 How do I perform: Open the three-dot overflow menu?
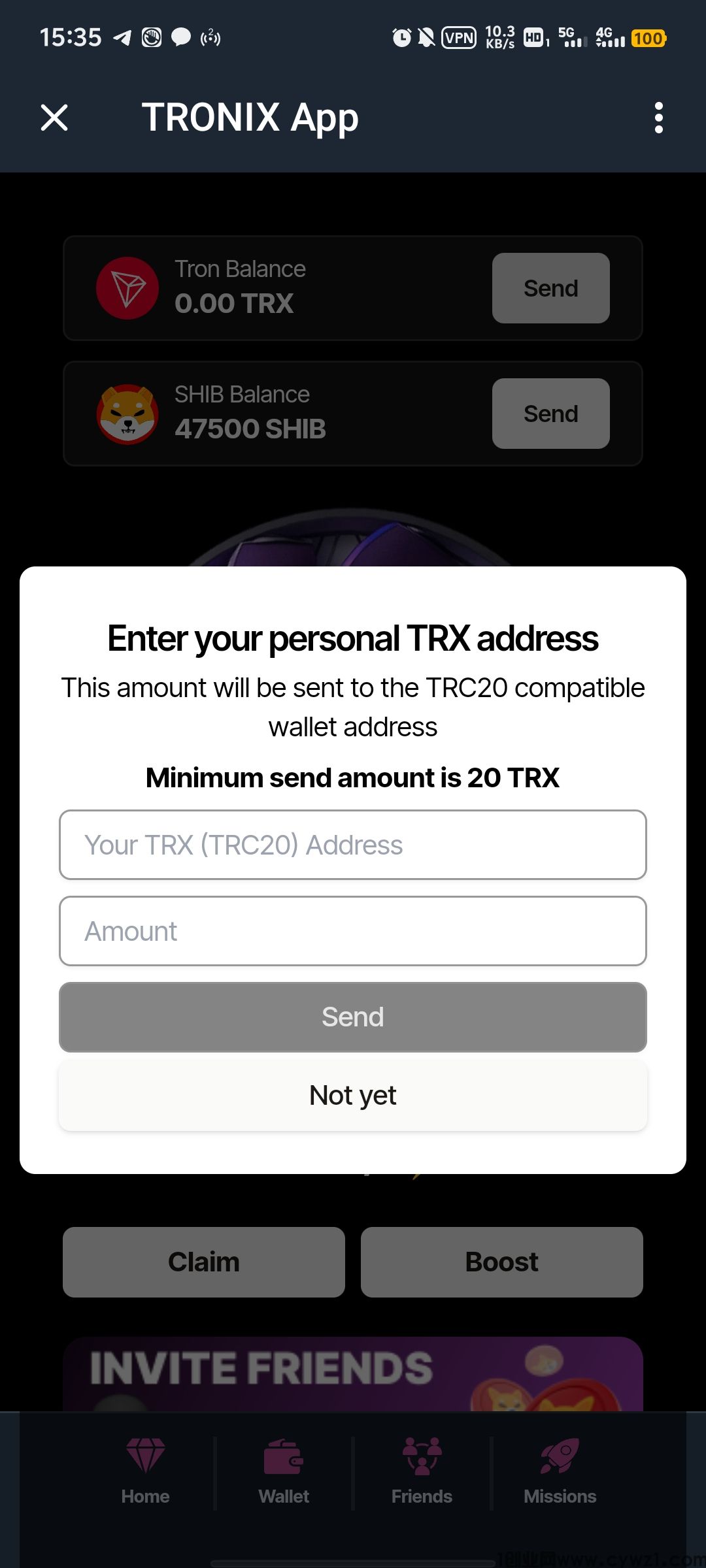658,118
